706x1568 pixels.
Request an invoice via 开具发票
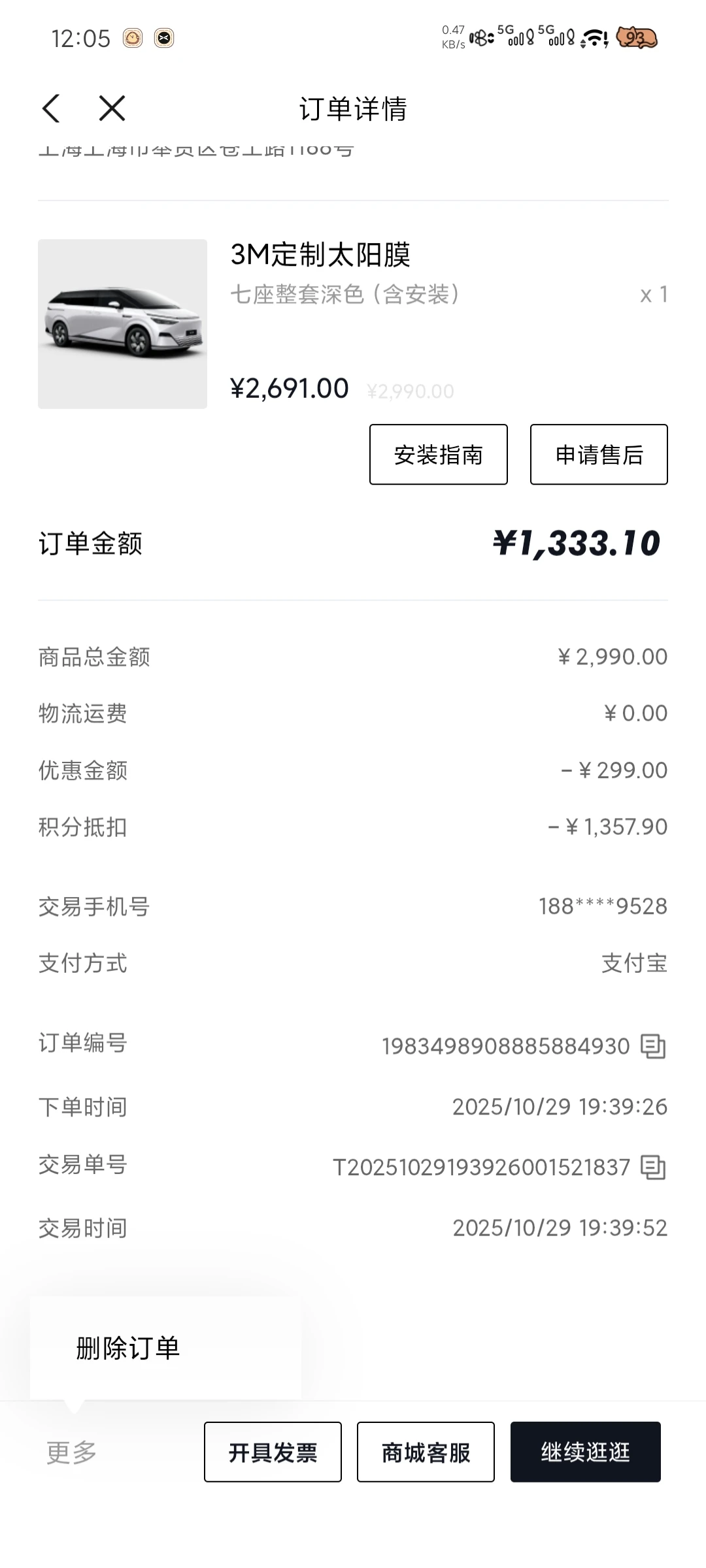[273, 1452]
